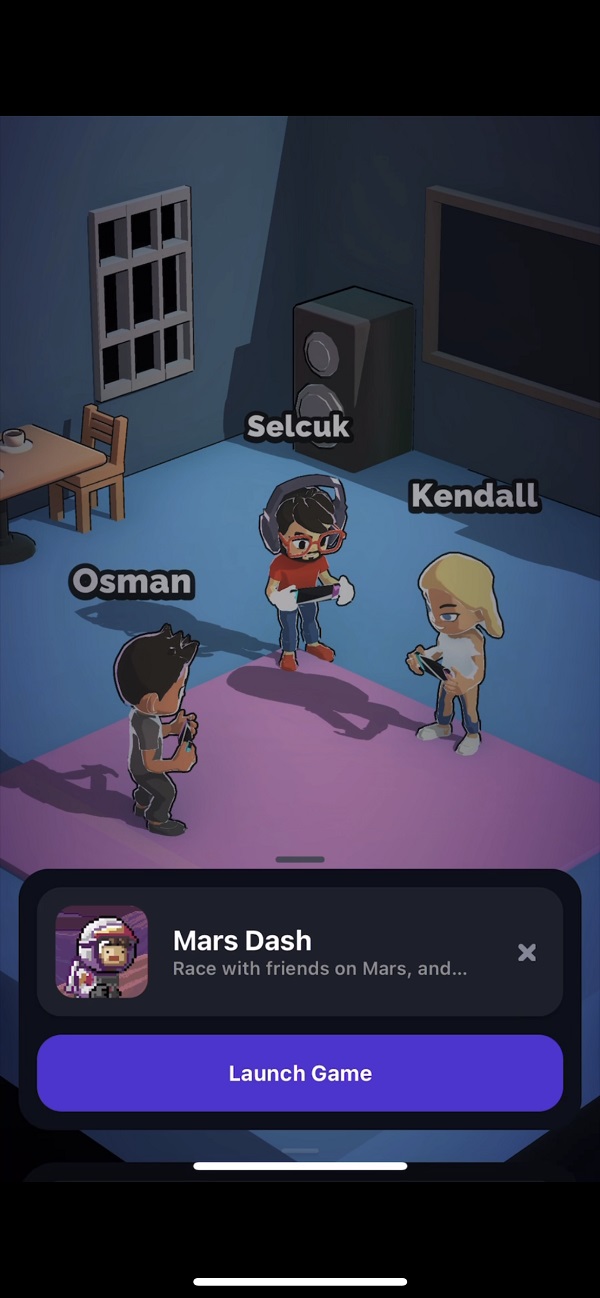Image resolution: width=600 pixels, height=1298 pixels.
Task: Dismiss the Mars Dash card
Action: [x=527, y=952]
